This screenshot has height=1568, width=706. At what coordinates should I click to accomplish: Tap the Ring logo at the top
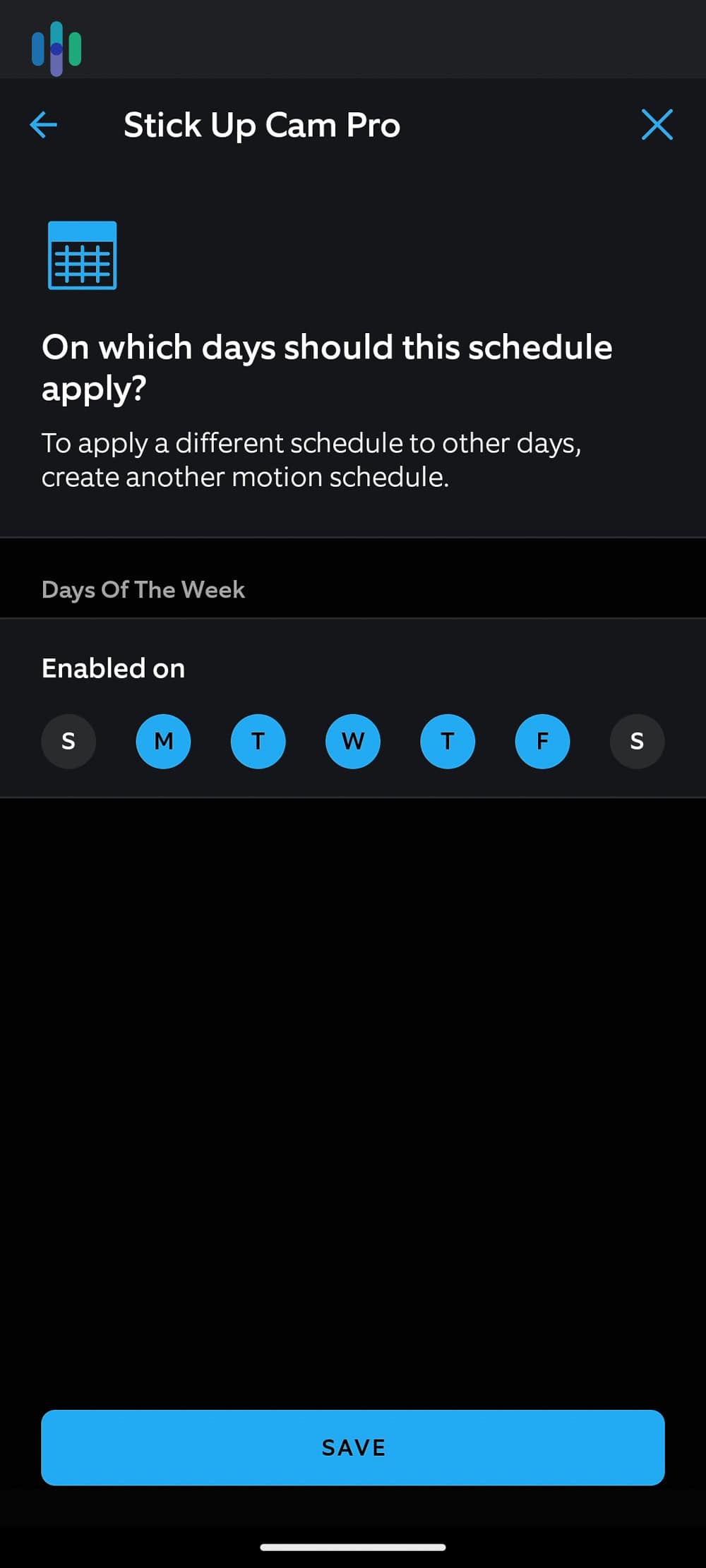[x=56, y=48]
